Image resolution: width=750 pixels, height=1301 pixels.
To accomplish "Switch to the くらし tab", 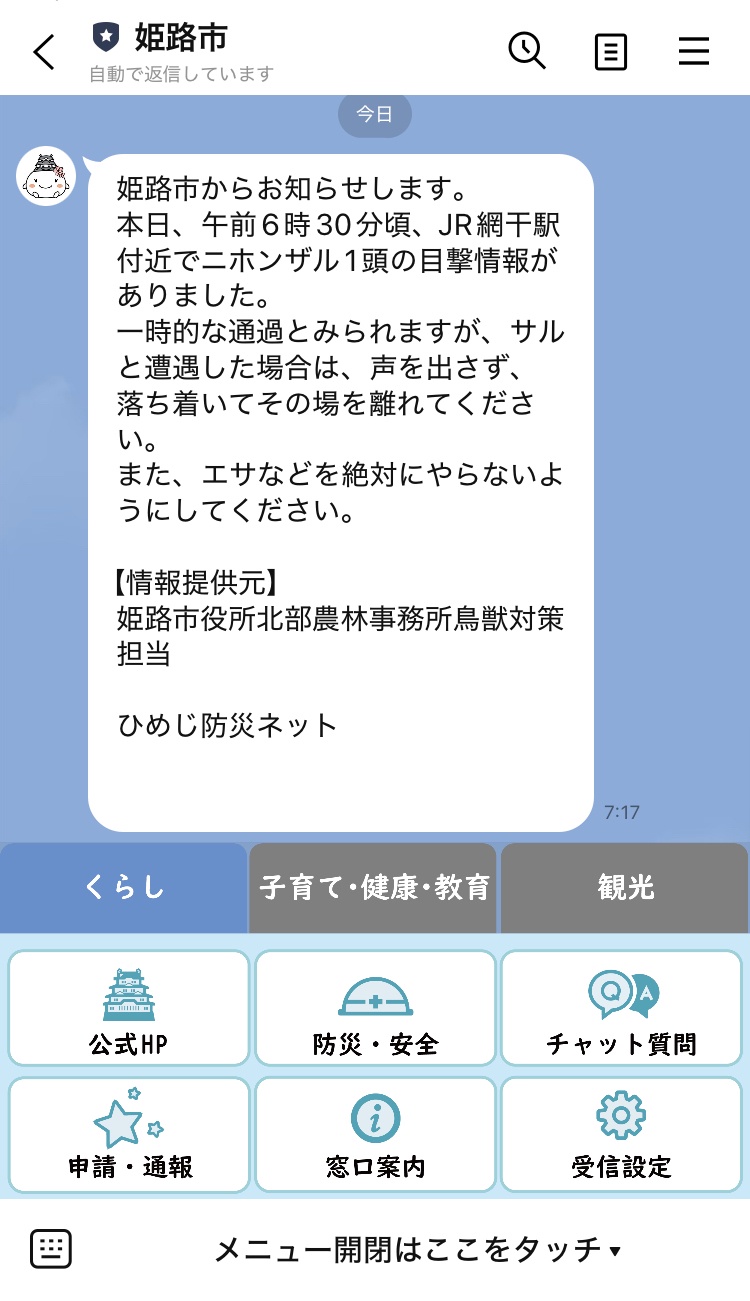I will (124, 887).
